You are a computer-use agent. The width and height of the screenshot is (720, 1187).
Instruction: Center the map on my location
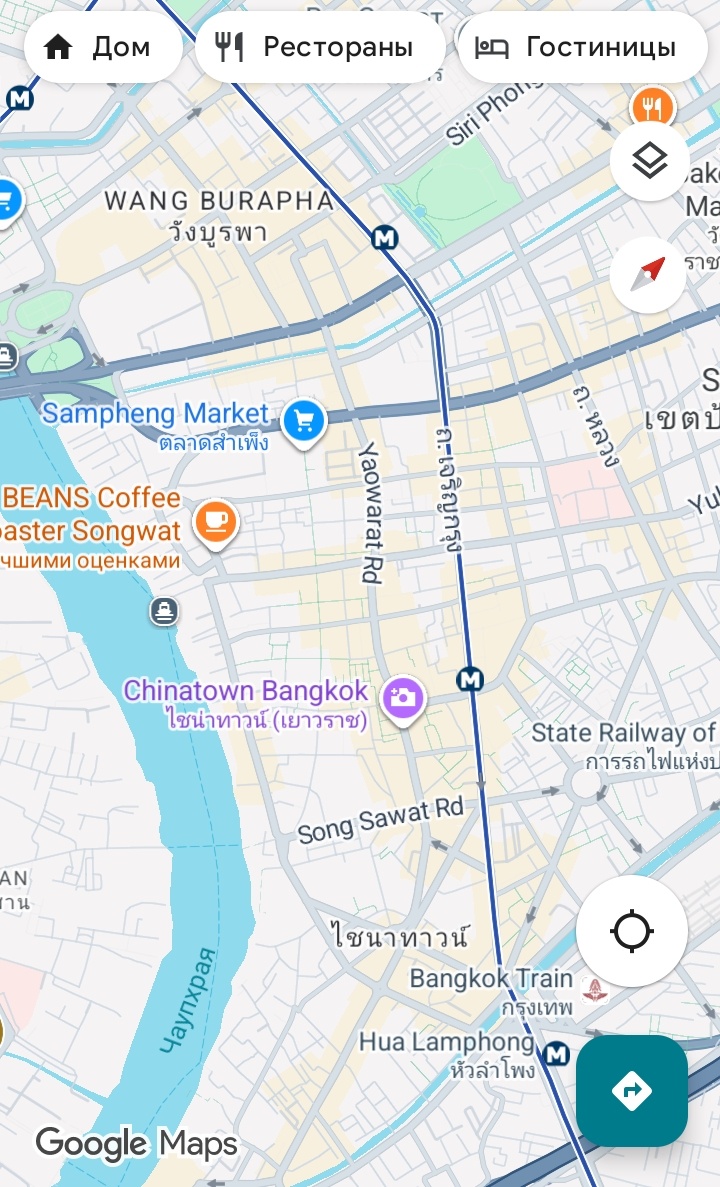point(632,931)
